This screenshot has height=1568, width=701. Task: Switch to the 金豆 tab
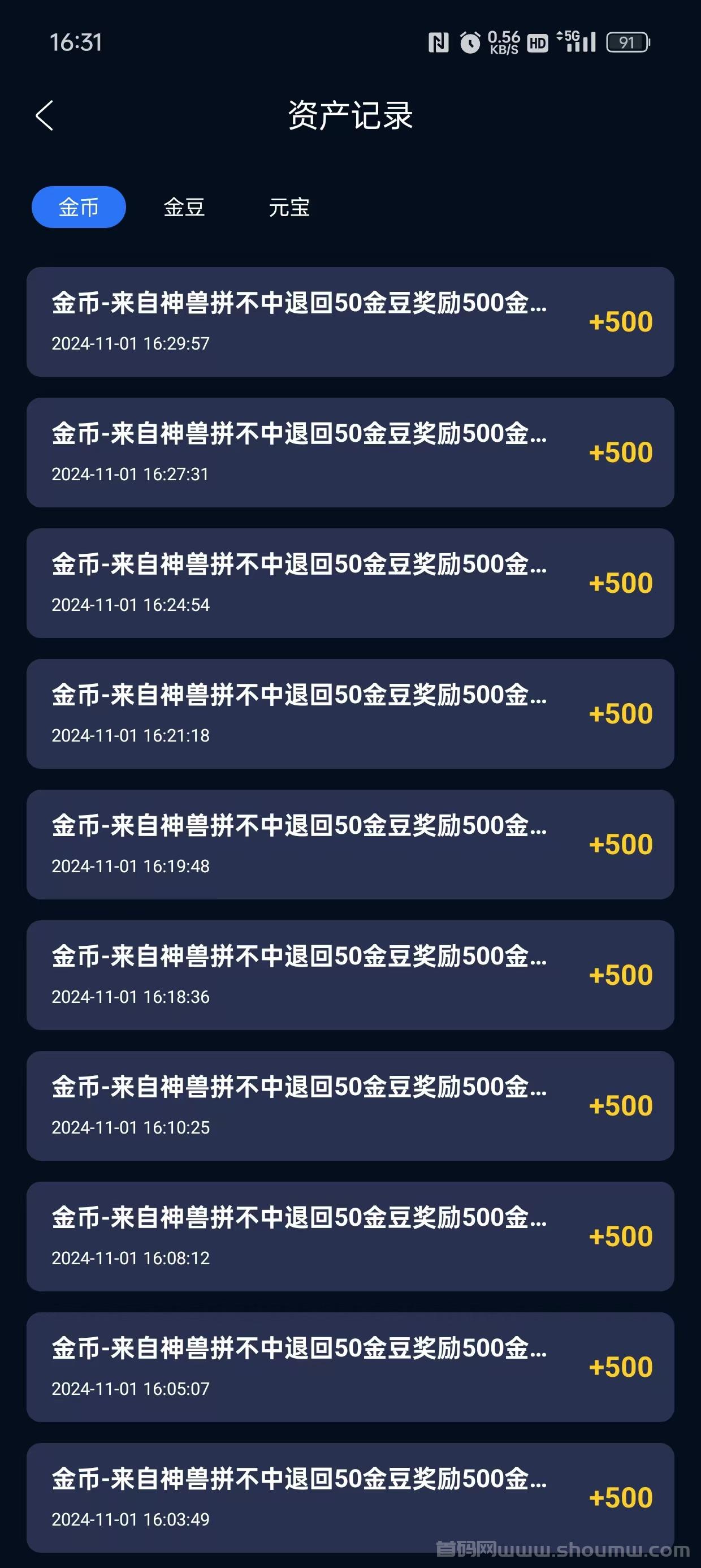coord(184,207)
